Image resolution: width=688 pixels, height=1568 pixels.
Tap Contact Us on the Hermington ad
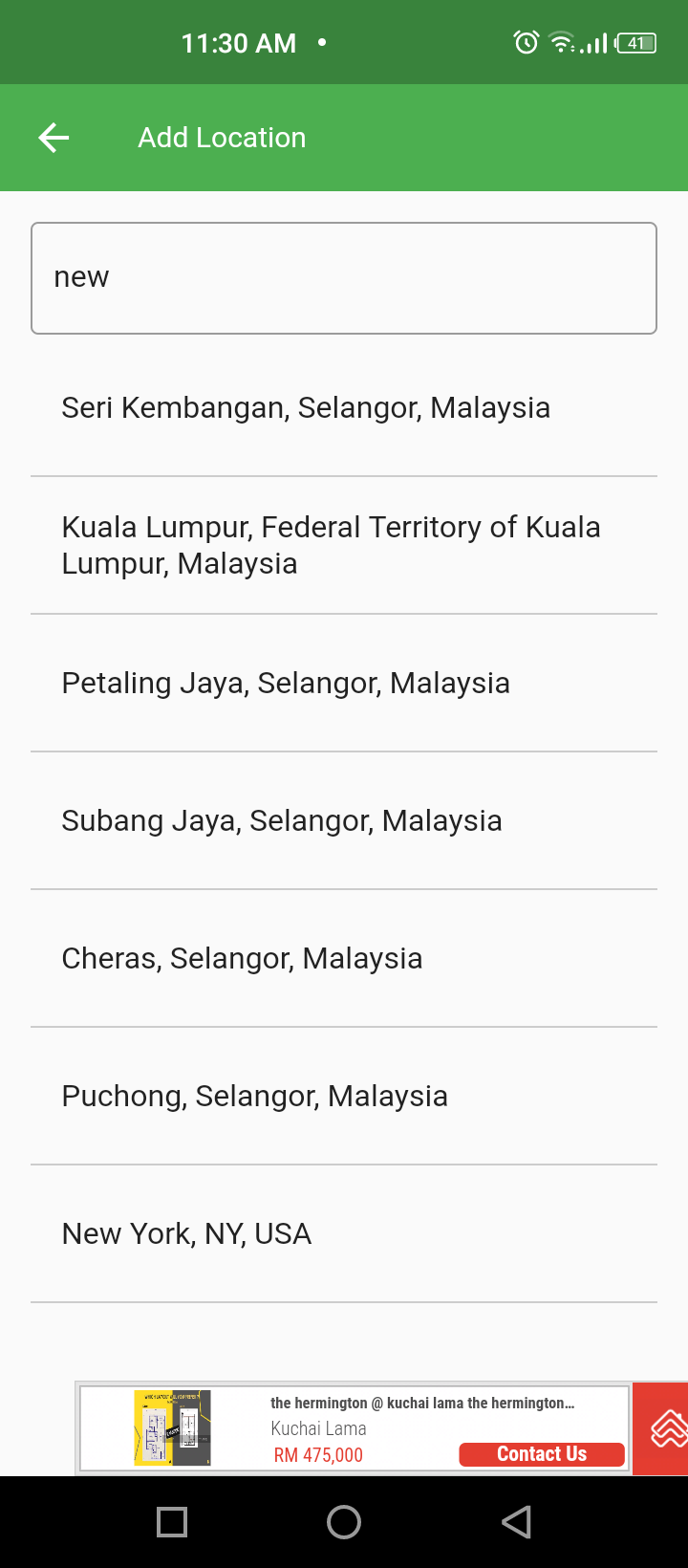(542, 1454)
